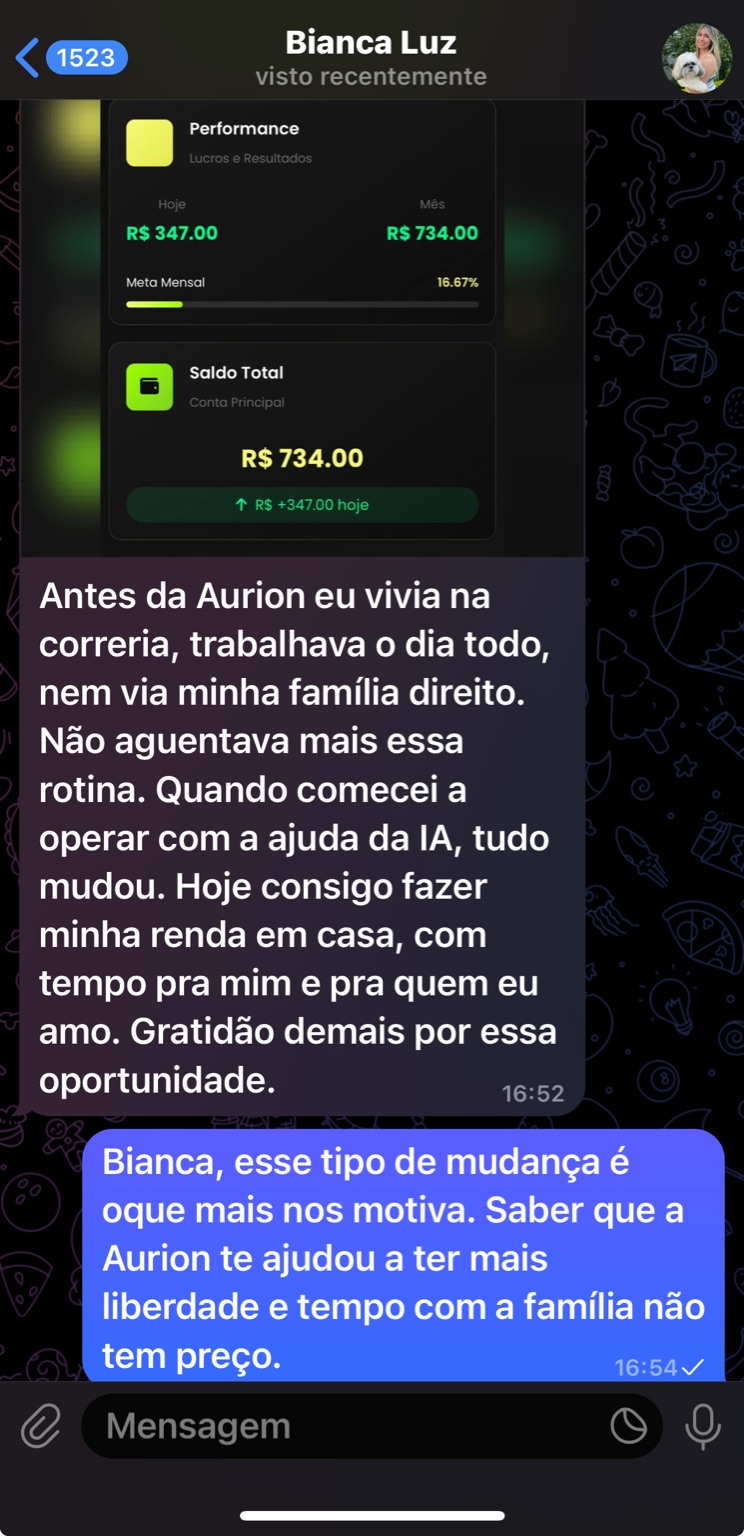Open the sticker panel icon
This screenshot has height=1536, width=744.
[629, 1427]
